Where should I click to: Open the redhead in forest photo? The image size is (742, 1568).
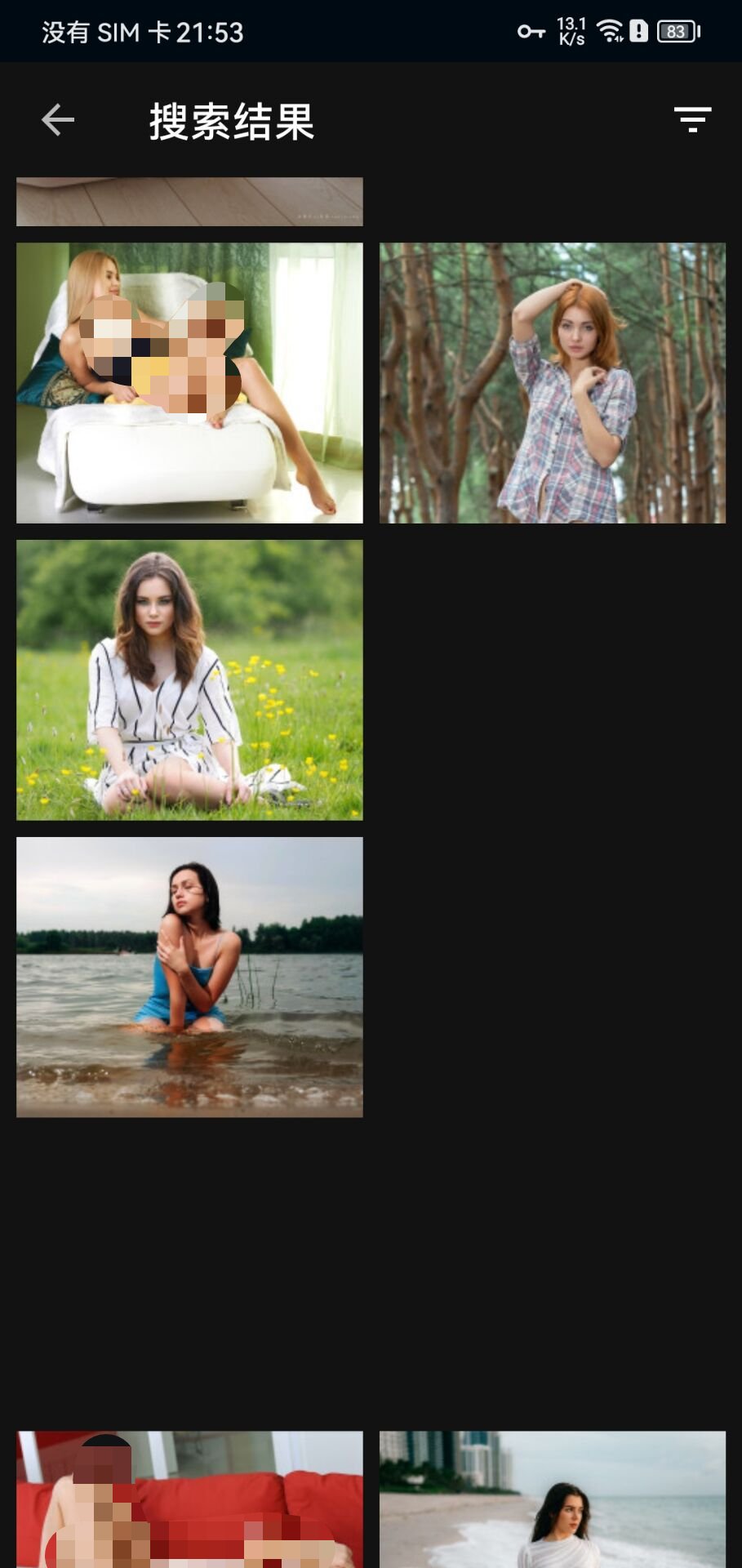tap(552, 382)
